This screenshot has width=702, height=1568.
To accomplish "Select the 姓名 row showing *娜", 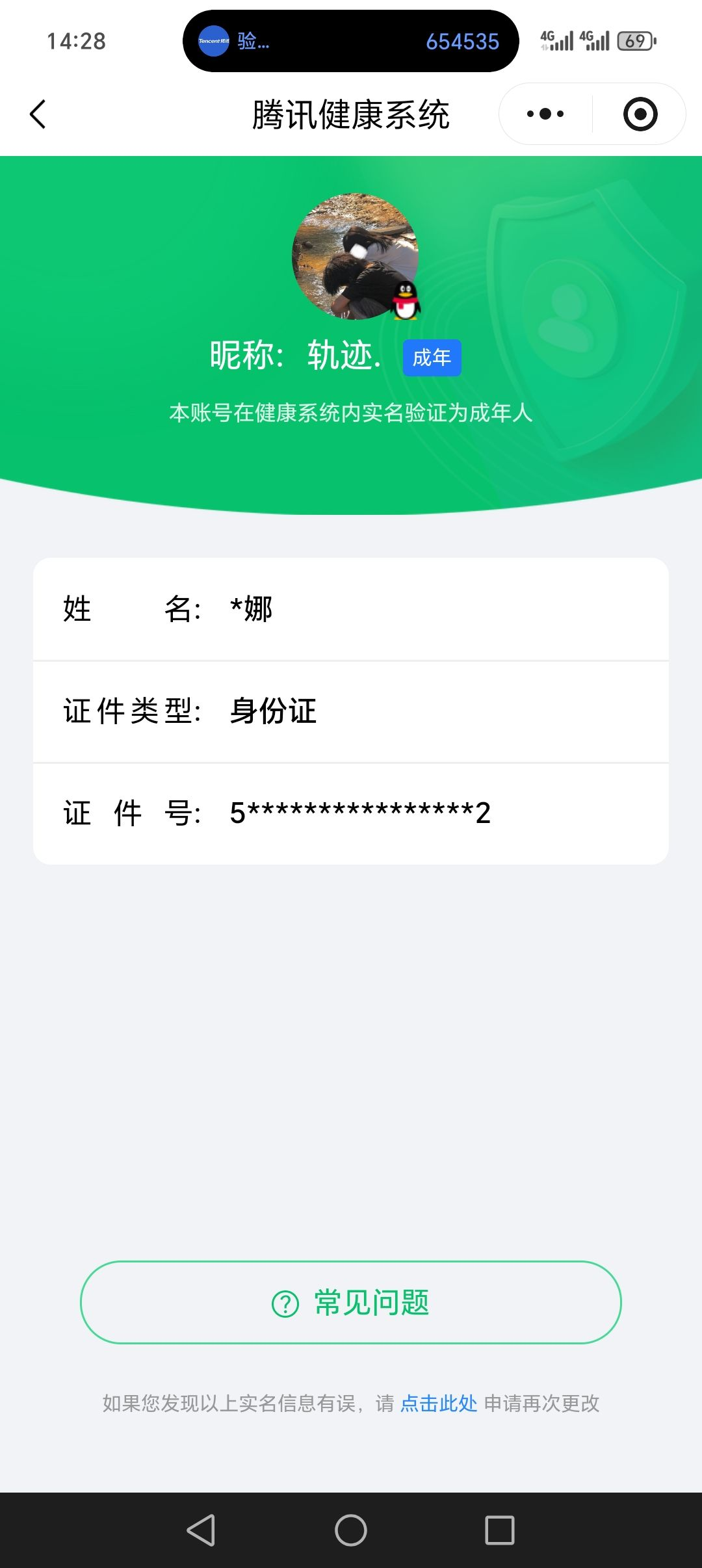I will point(351,610).
